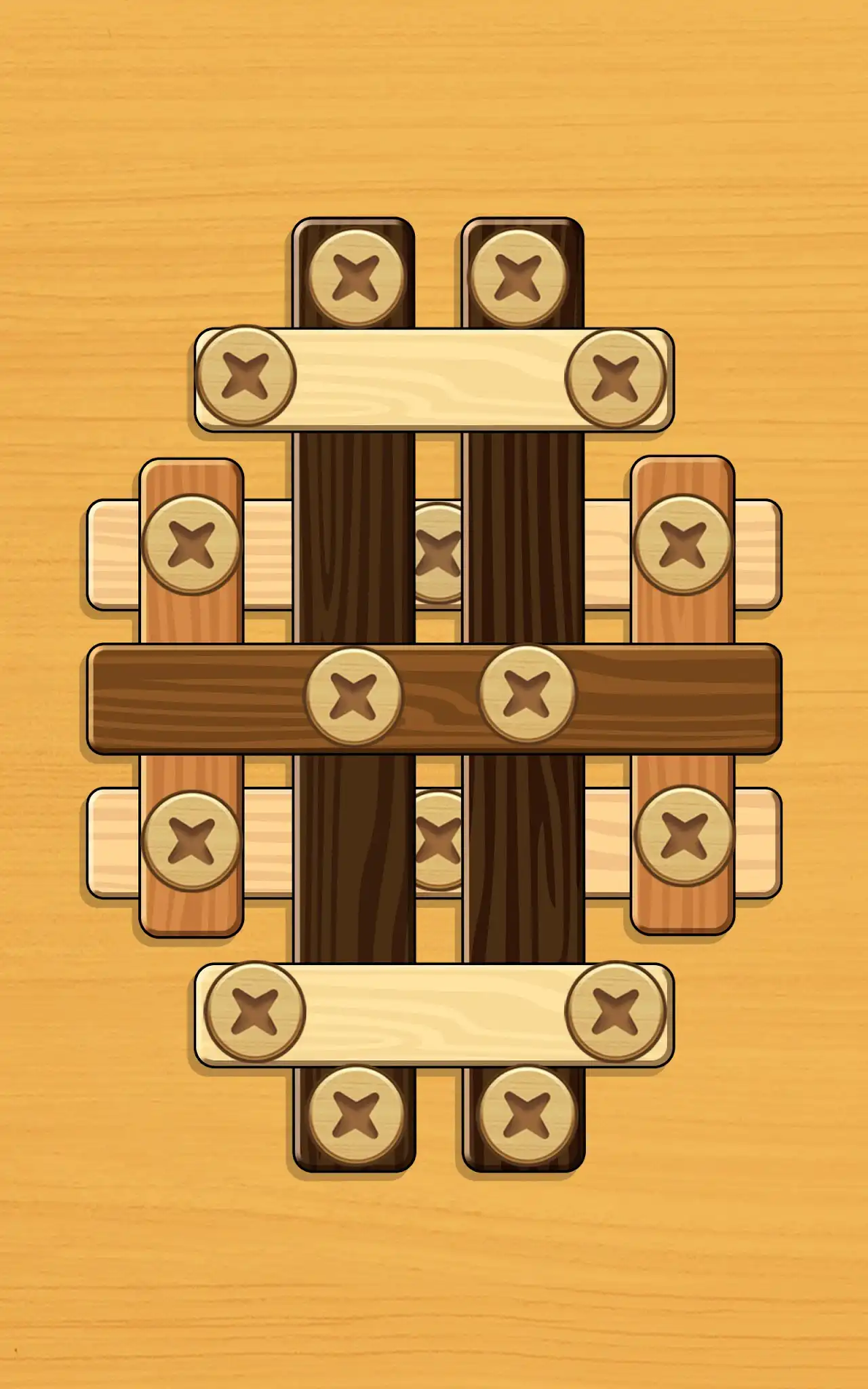Unscrew the top screw on right dark plank
Image resolution: width=868 pixels, height=1389 pixels.
click(518, 278)
